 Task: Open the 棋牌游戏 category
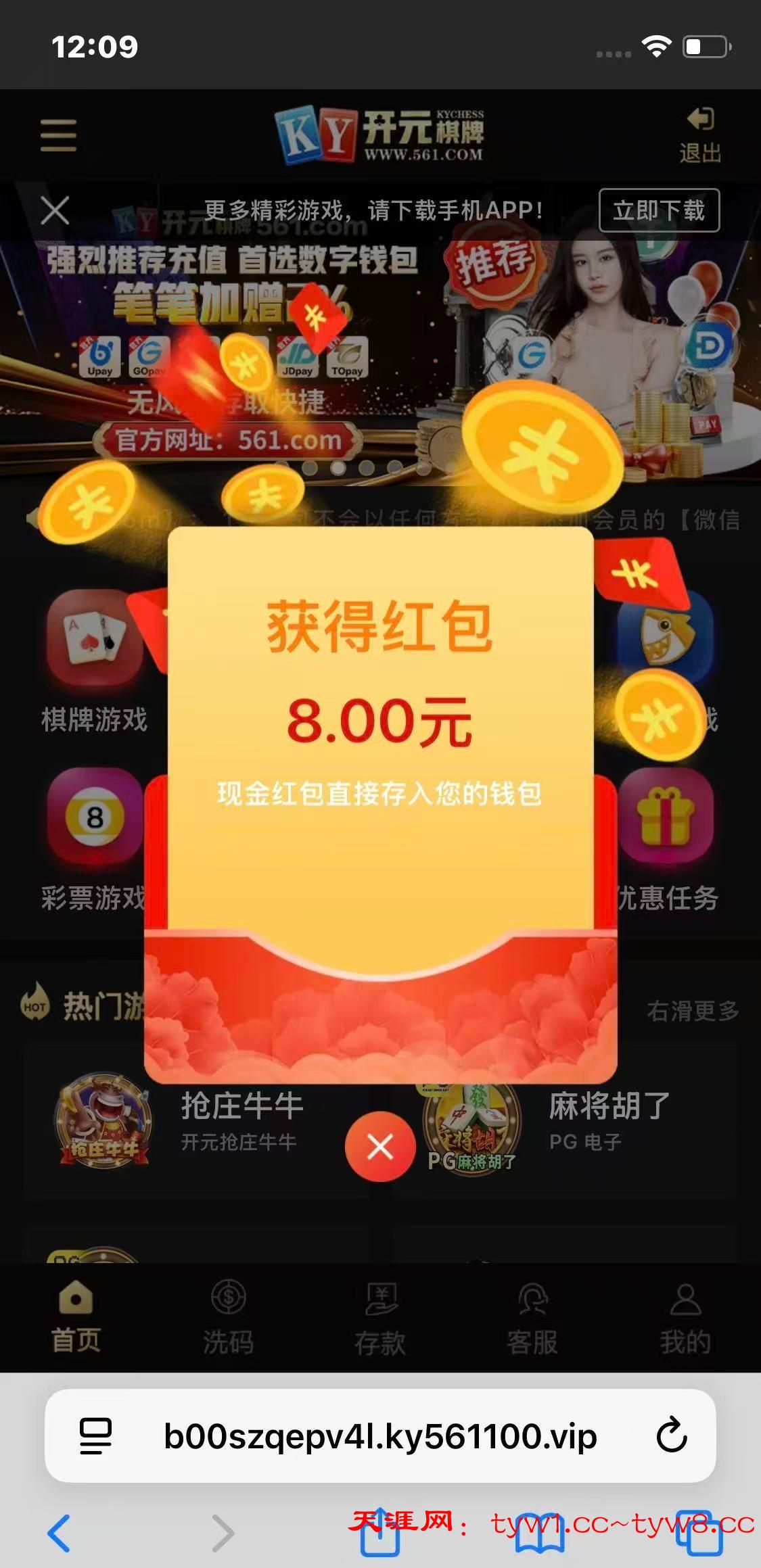[x=94, y=663]
